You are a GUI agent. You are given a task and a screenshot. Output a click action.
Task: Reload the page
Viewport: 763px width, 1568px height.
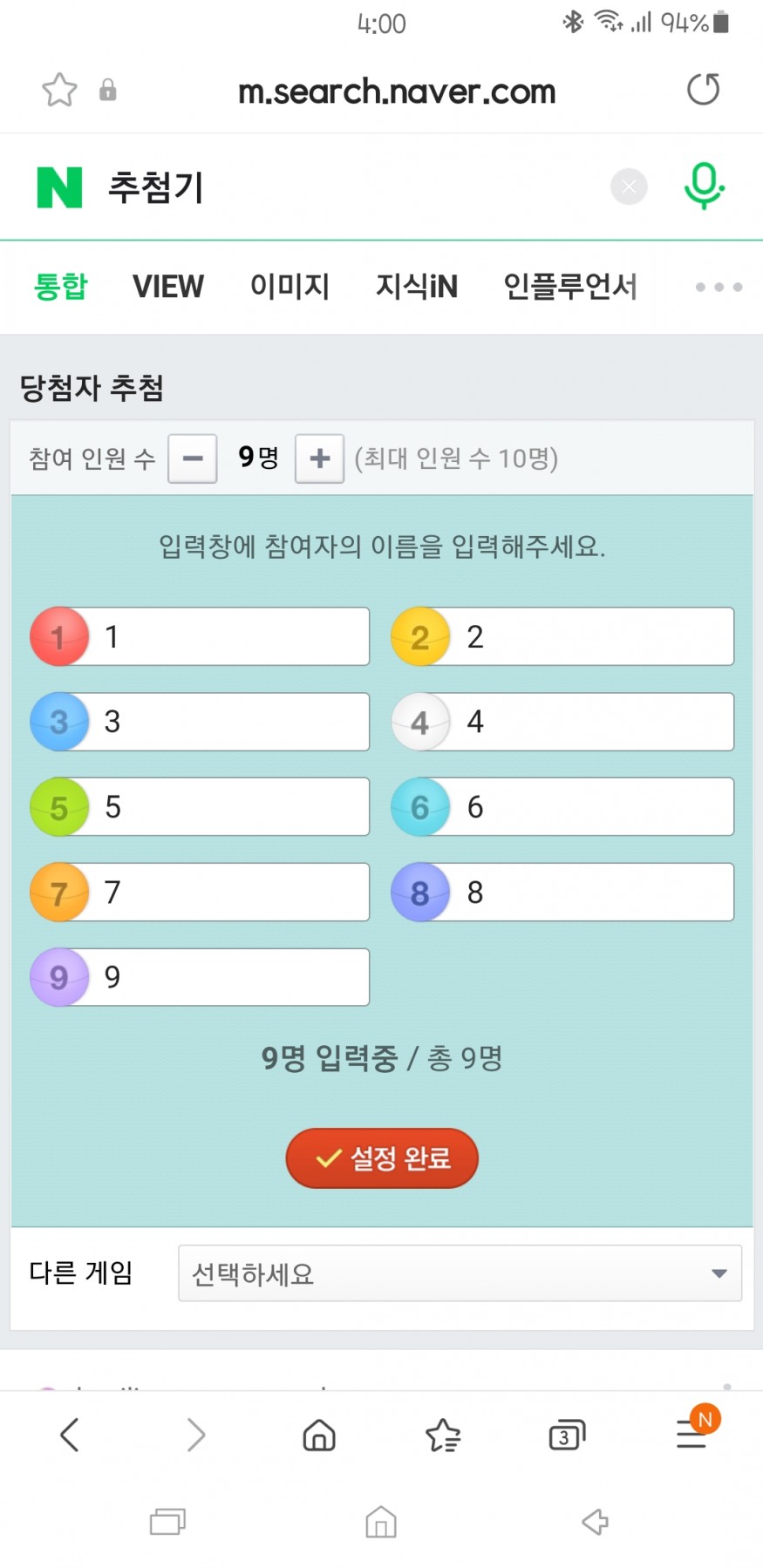point(703,89)
